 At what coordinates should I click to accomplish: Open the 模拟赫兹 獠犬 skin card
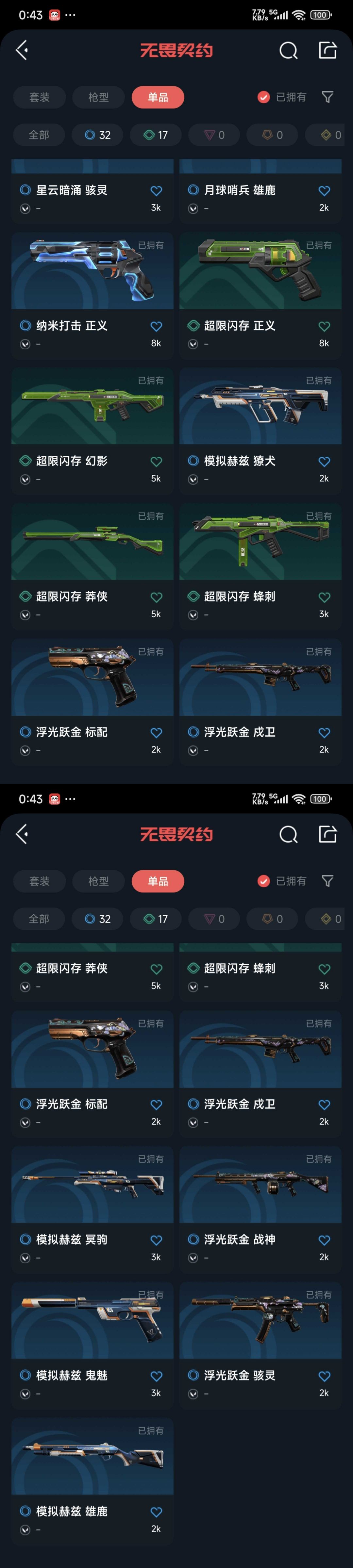(261, 431)
